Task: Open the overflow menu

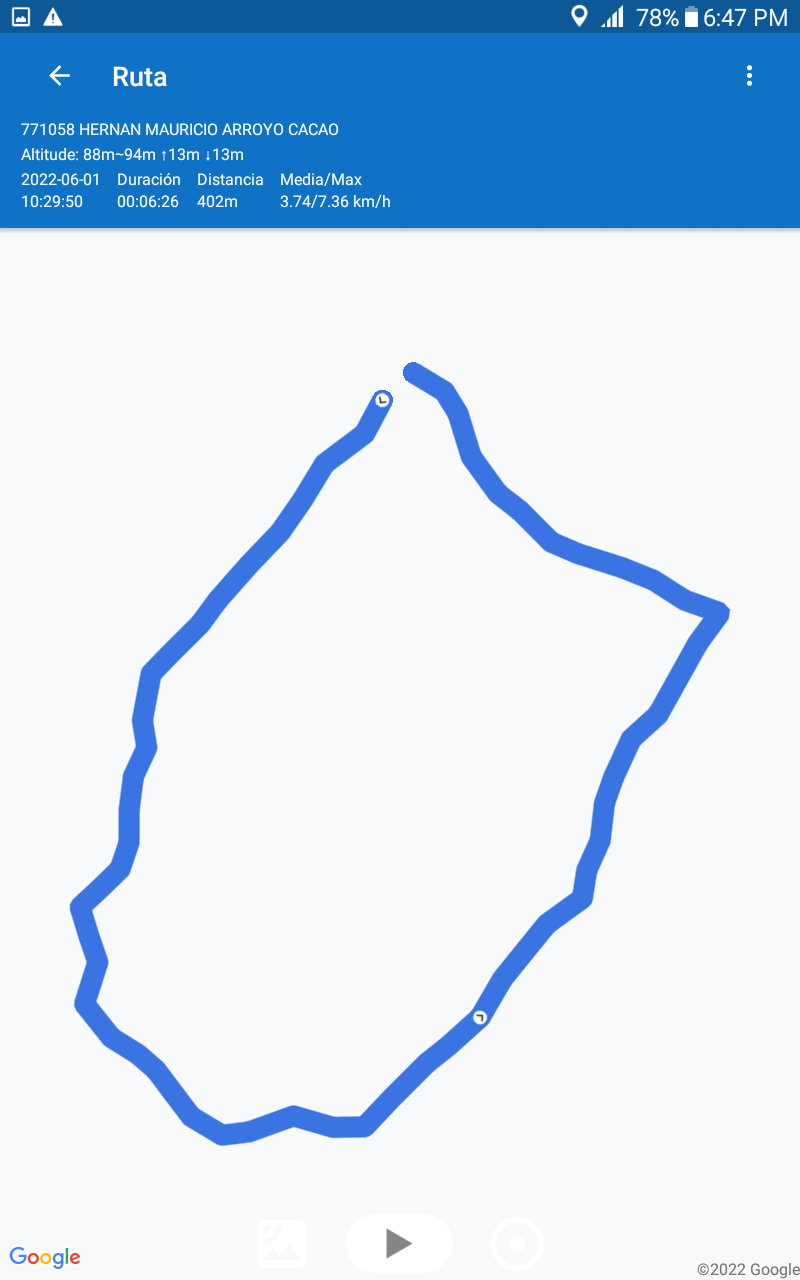Action: (x=749, y=76)
